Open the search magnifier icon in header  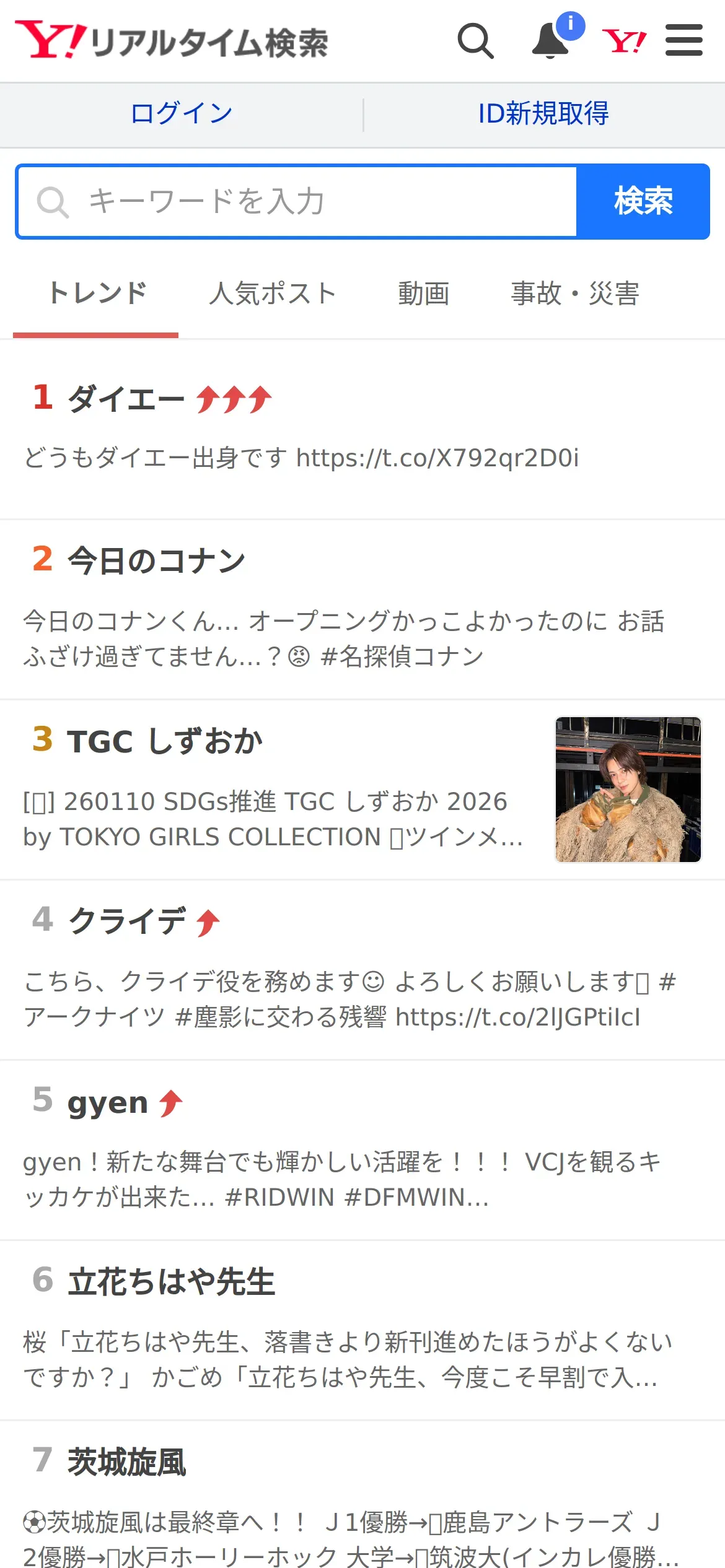pyautogui.click(x=475, y=41)
